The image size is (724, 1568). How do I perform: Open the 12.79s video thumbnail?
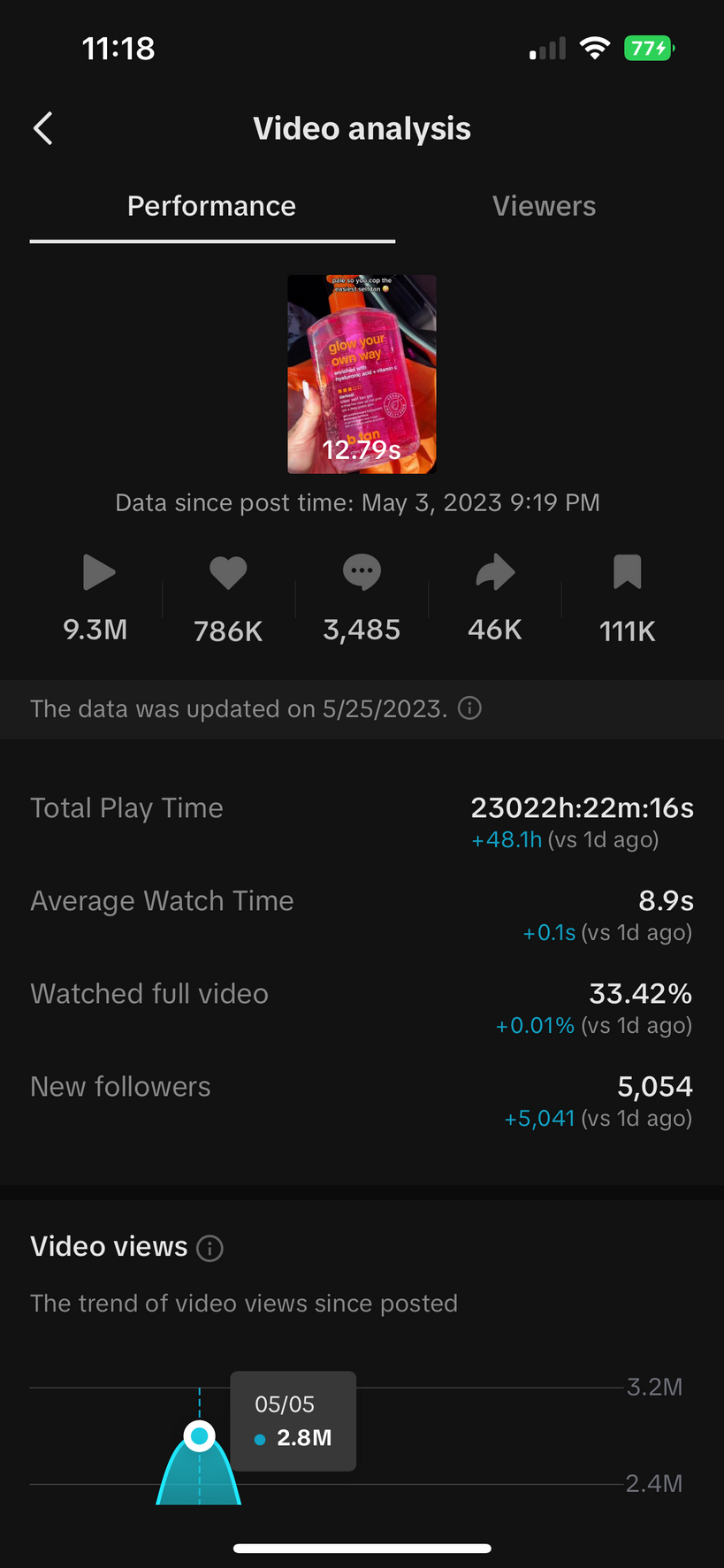click(362, 374)
